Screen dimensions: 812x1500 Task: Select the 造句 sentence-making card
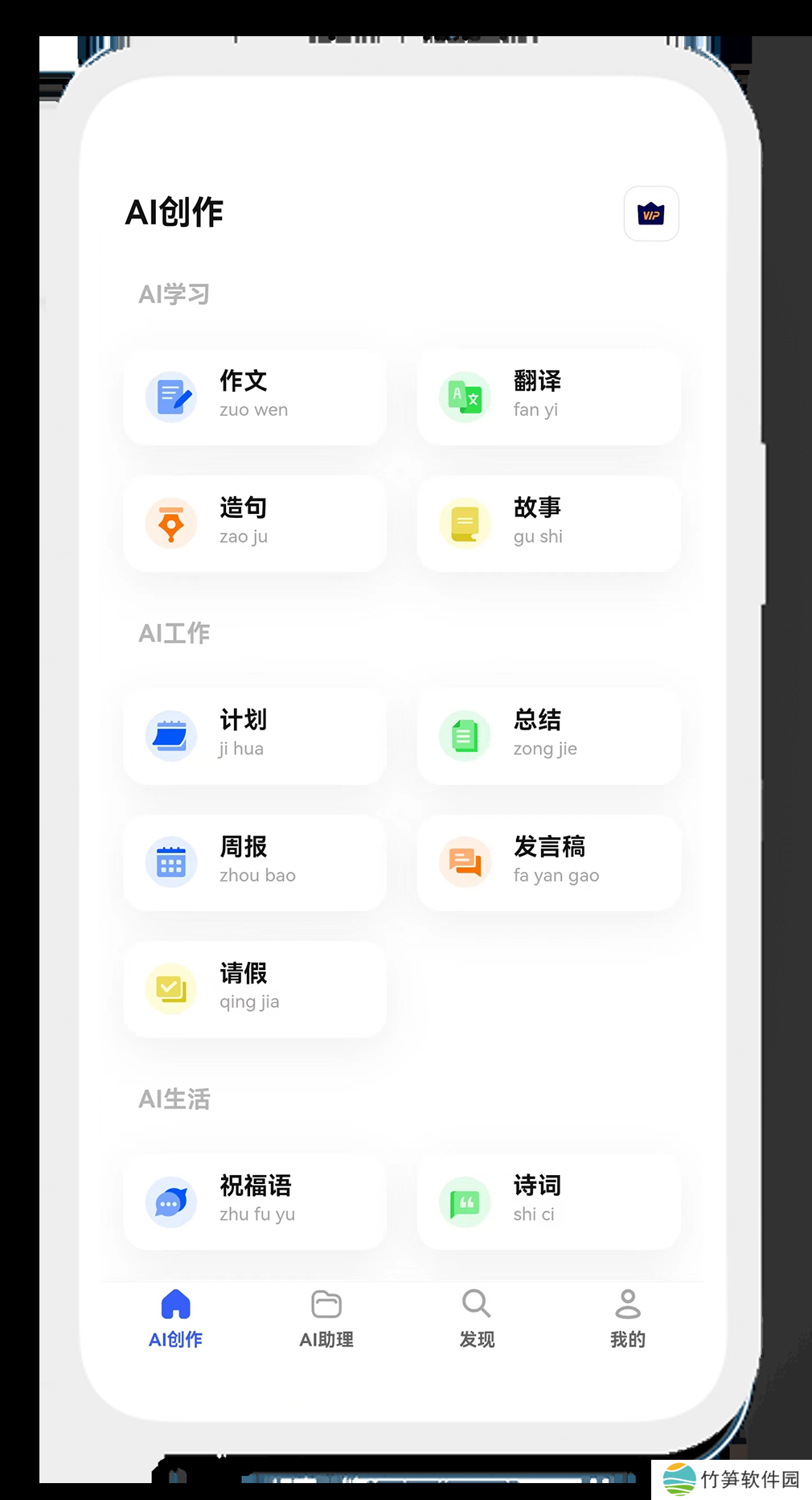point(255,524)
